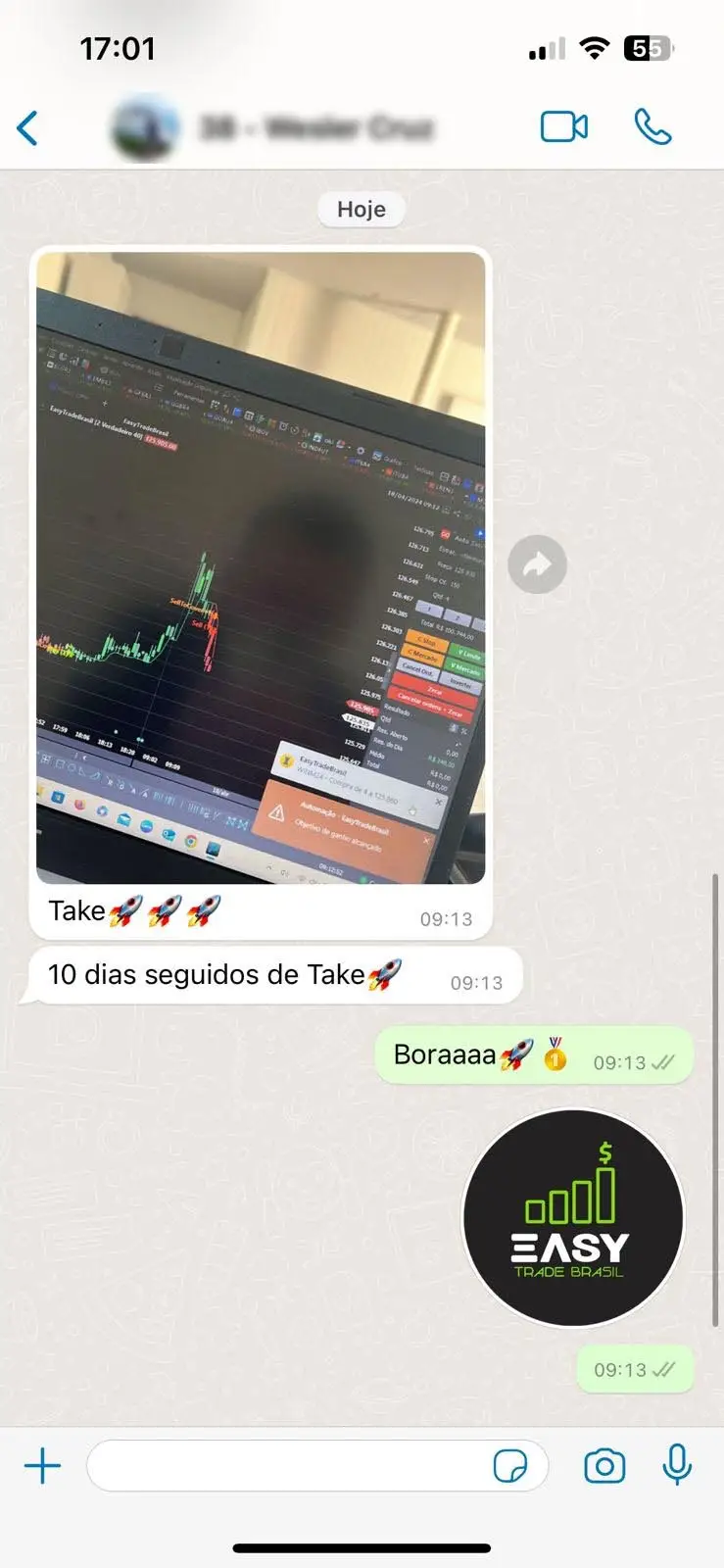Start a video call with this contact
The width and height of the screenshot is (724, 1568).
click(563, 126)
